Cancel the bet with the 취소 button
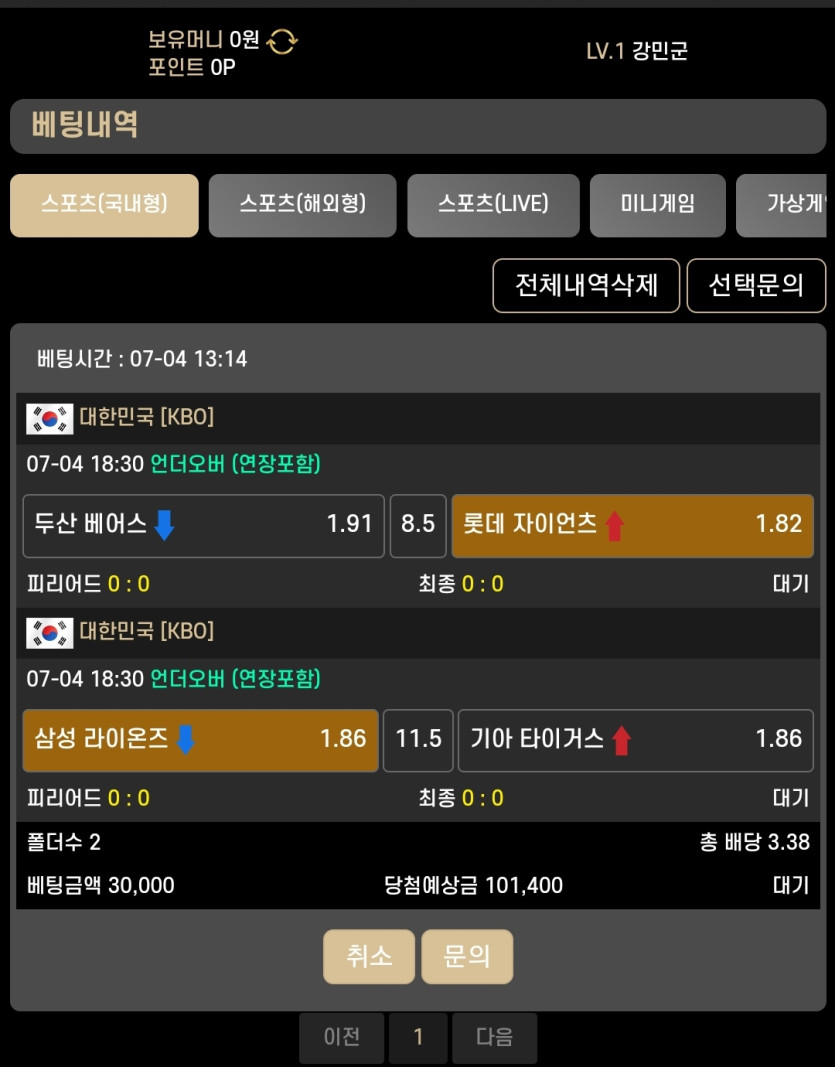Image resolution: width=835 pixels, height=1067 pixels. click(368, 956)
